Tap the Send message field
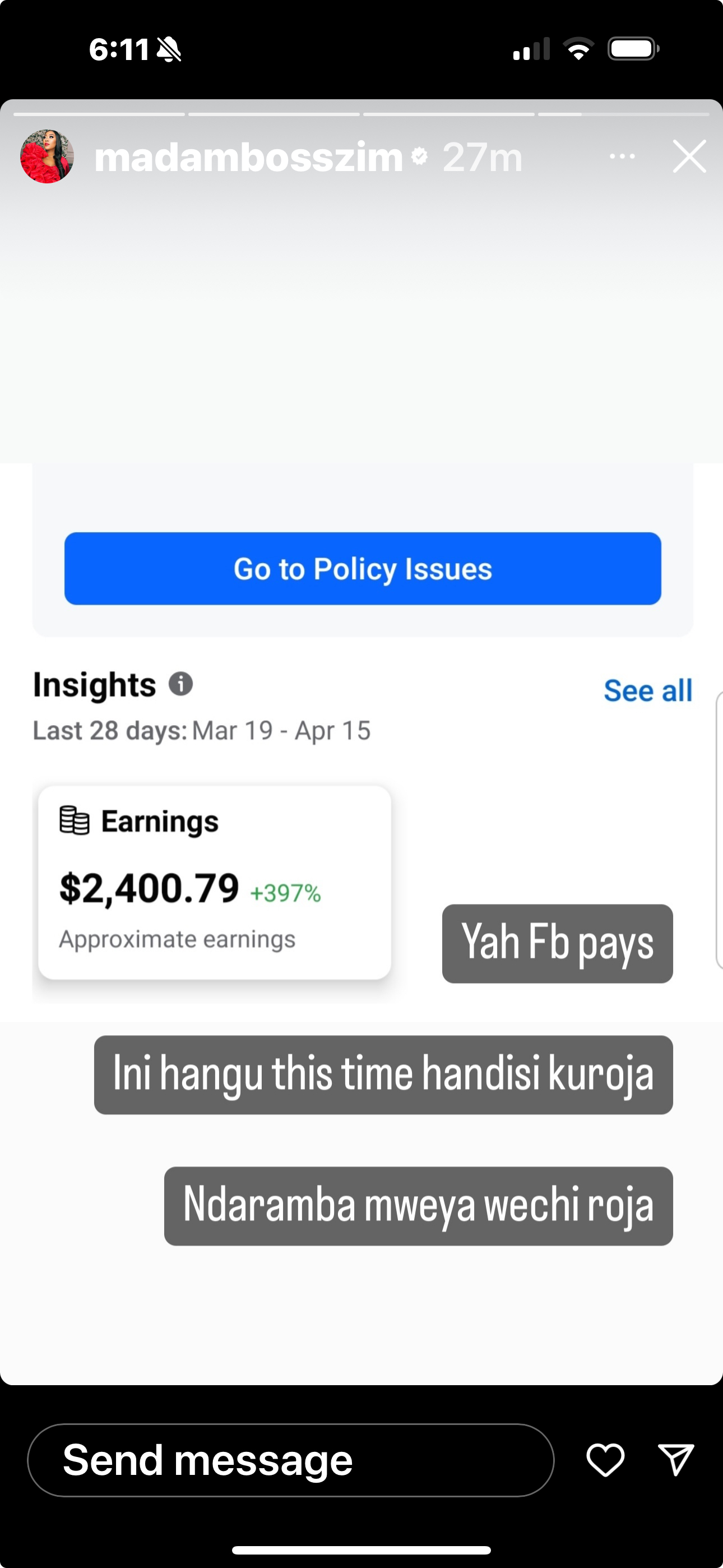 coord(290,1460)
